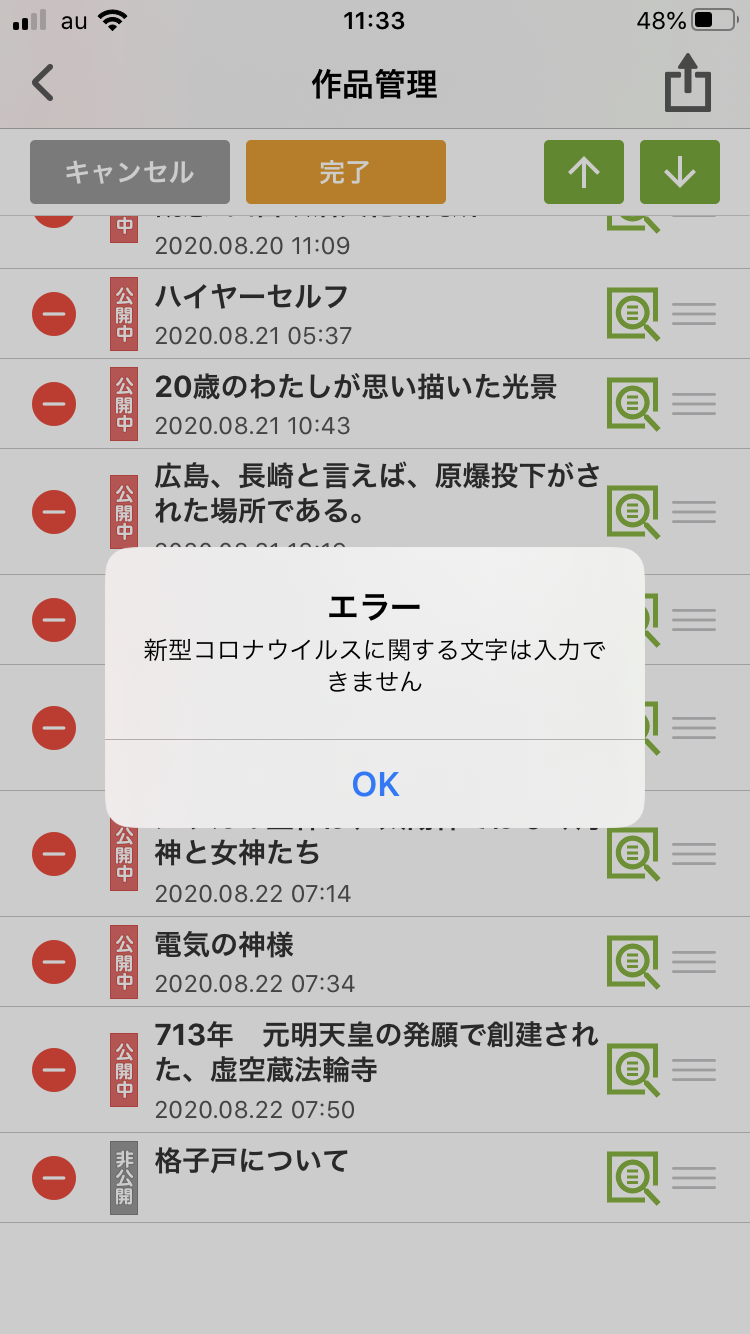Preview the ハイヤーセルフ work

point(632,314)
